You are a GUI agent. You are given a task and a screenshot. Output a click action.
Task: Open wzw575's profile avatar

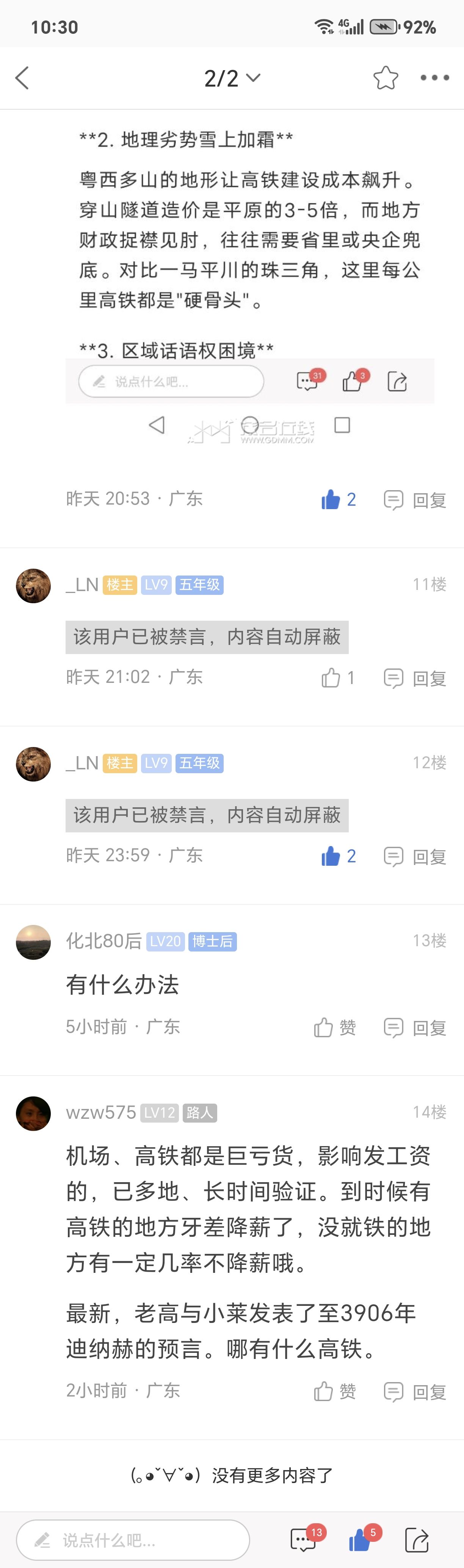coord(33,1113)
